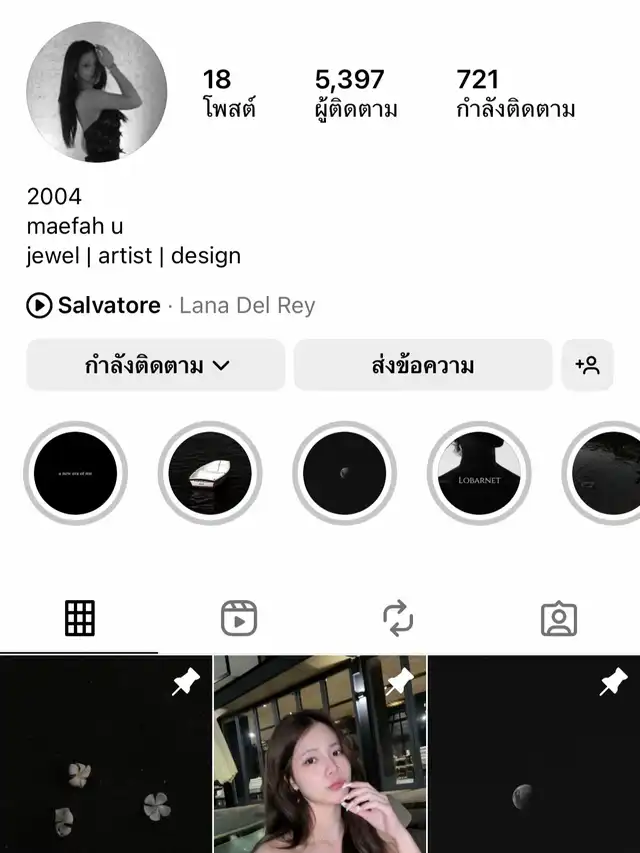The height and width of the screenshot is (853, 640).
Task: Switch to the posts grid tab
Action: click(80, 619)
